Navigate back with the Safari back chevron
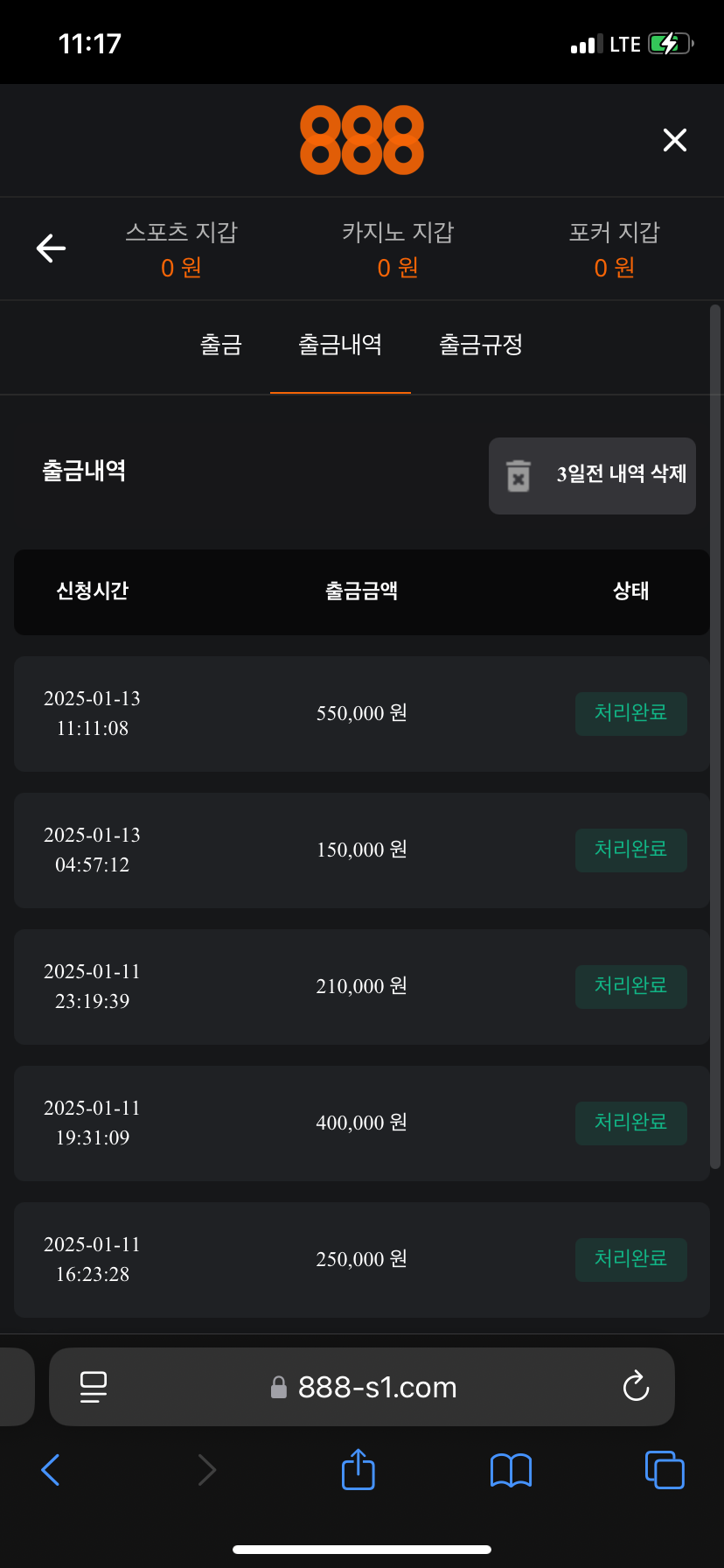Image resolution: width=724 pixels, height=1568 pixels. pos(51,1470)
